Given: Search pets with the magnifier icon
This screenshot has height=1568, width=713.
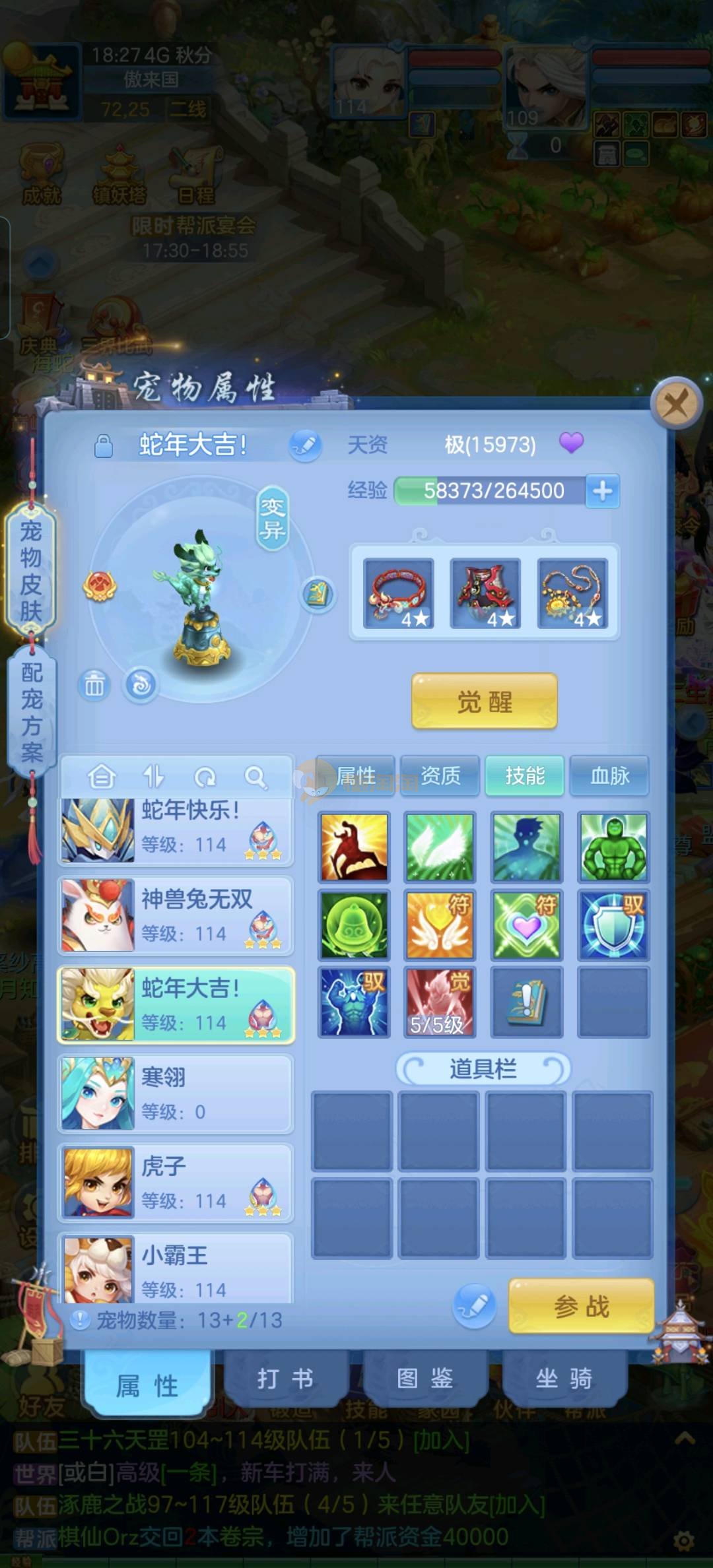Looking at the screenshot, I should (x=255, y=777).
